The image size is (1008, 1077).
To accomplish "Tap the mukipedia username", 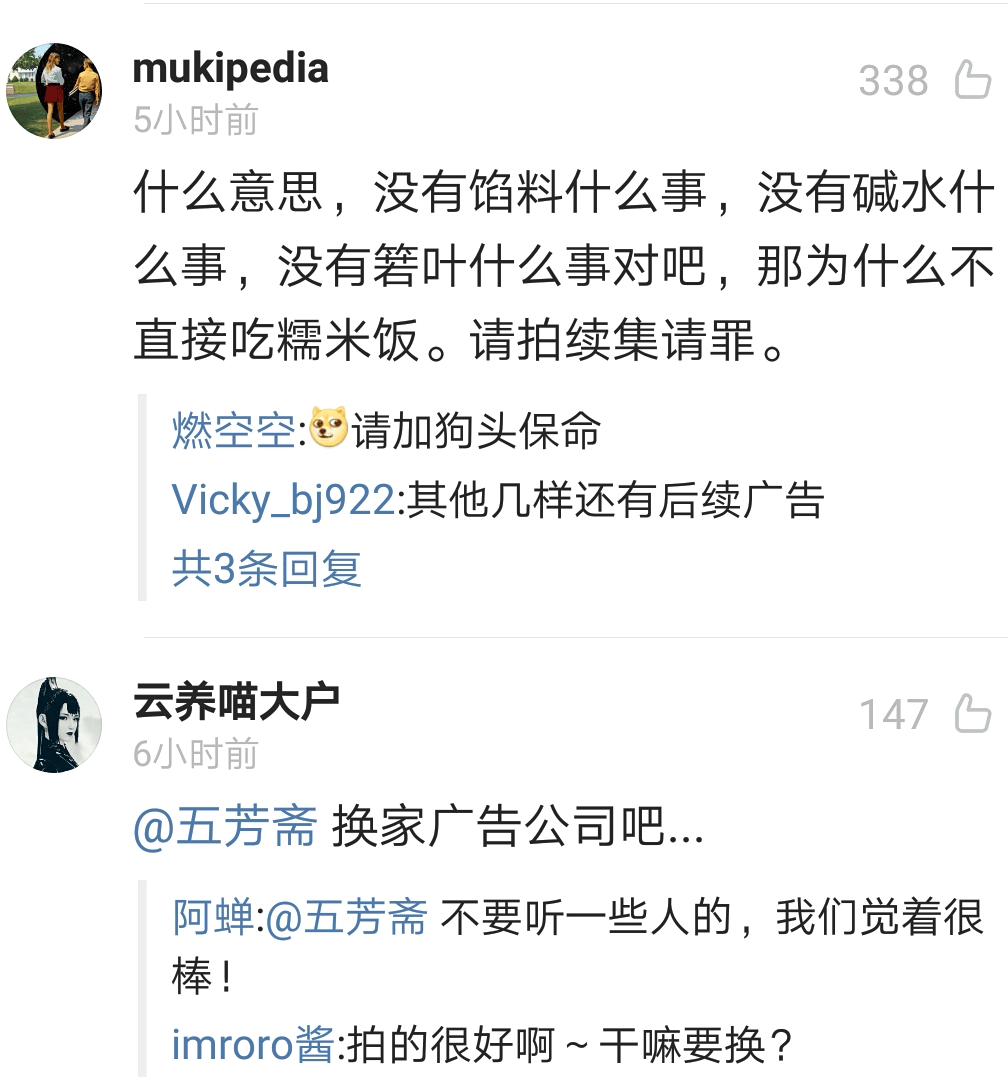I will [x=231, y=69].
